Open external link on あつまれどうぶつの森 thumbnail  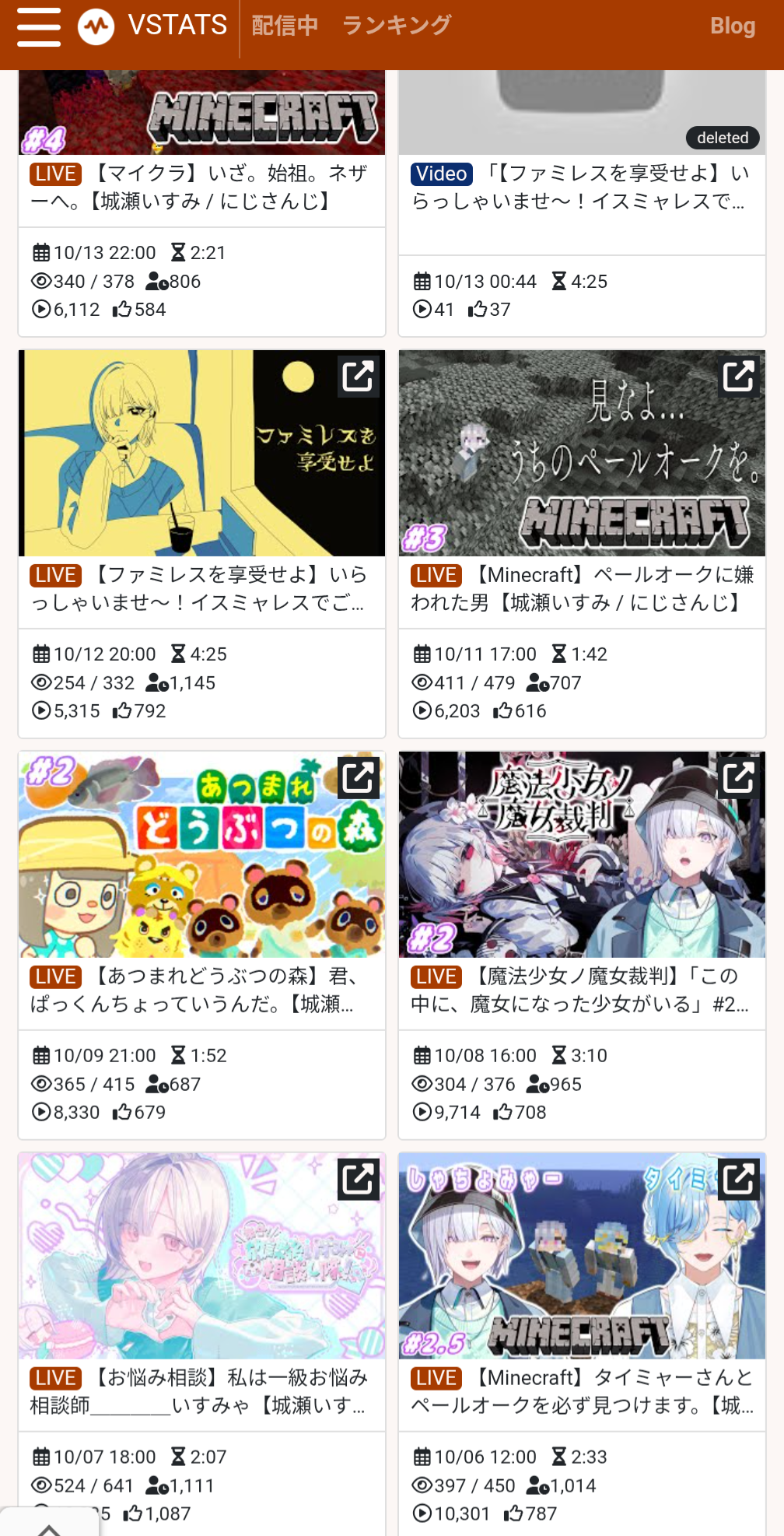tap(359, 777)
